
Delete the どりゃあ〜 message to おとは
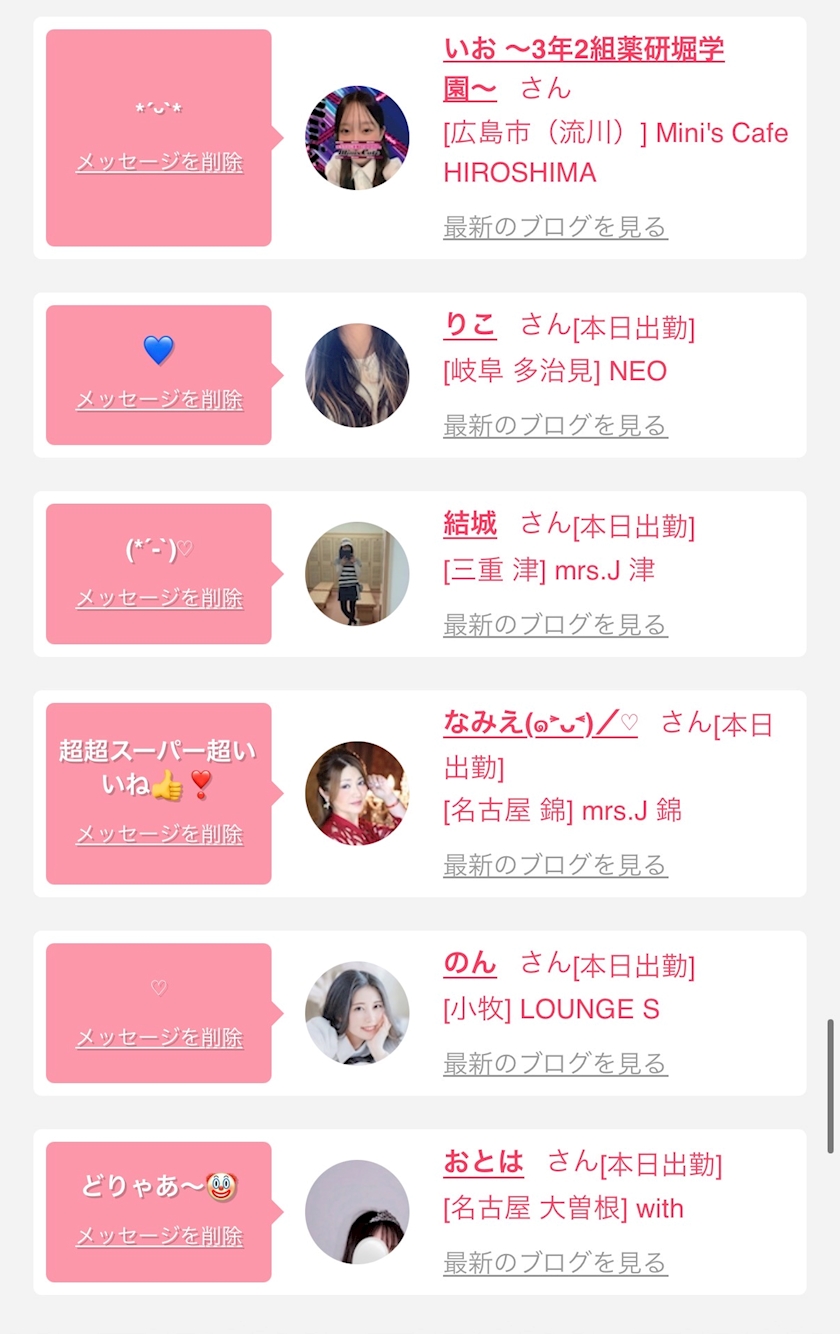159,1237
